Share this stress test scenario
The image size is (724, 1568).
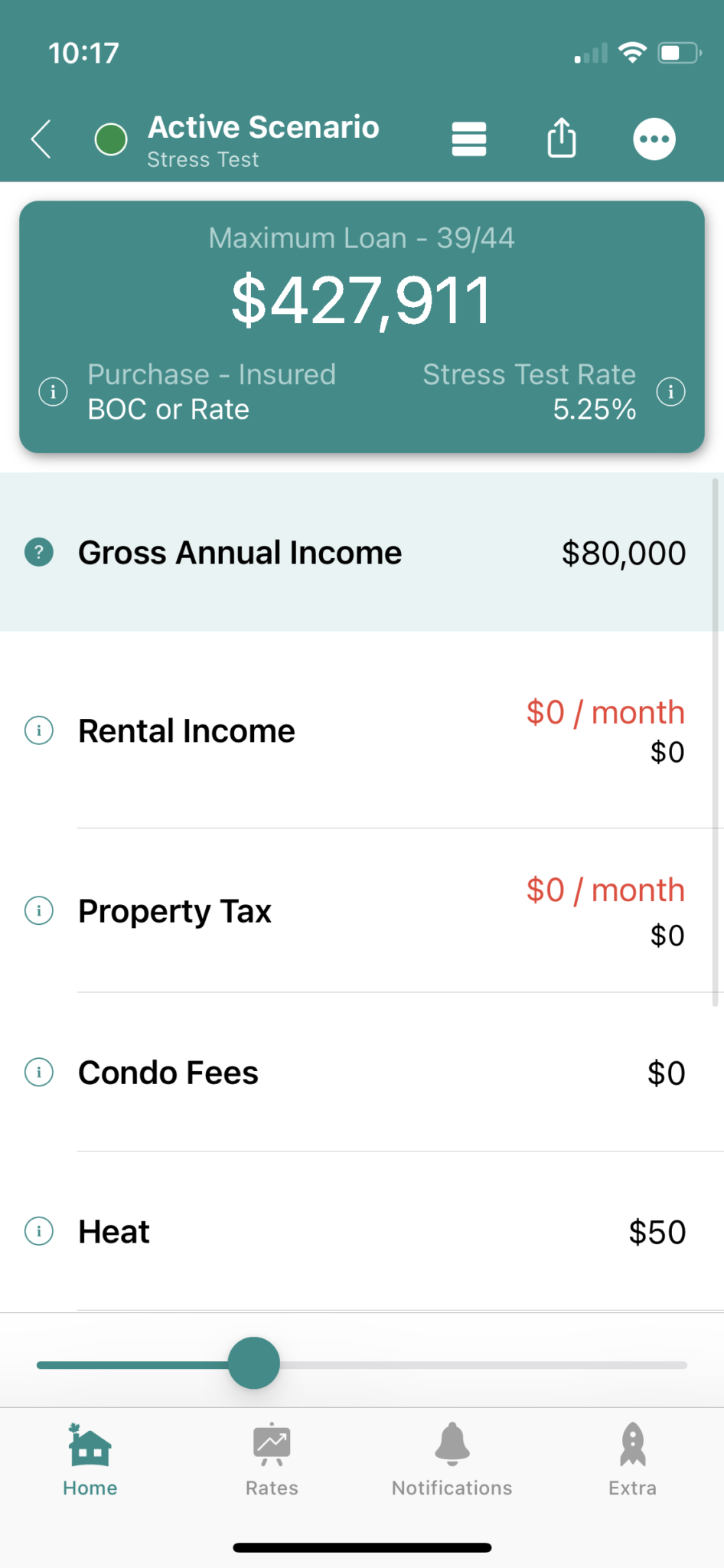pyautogui.click(x=562, y=138)
